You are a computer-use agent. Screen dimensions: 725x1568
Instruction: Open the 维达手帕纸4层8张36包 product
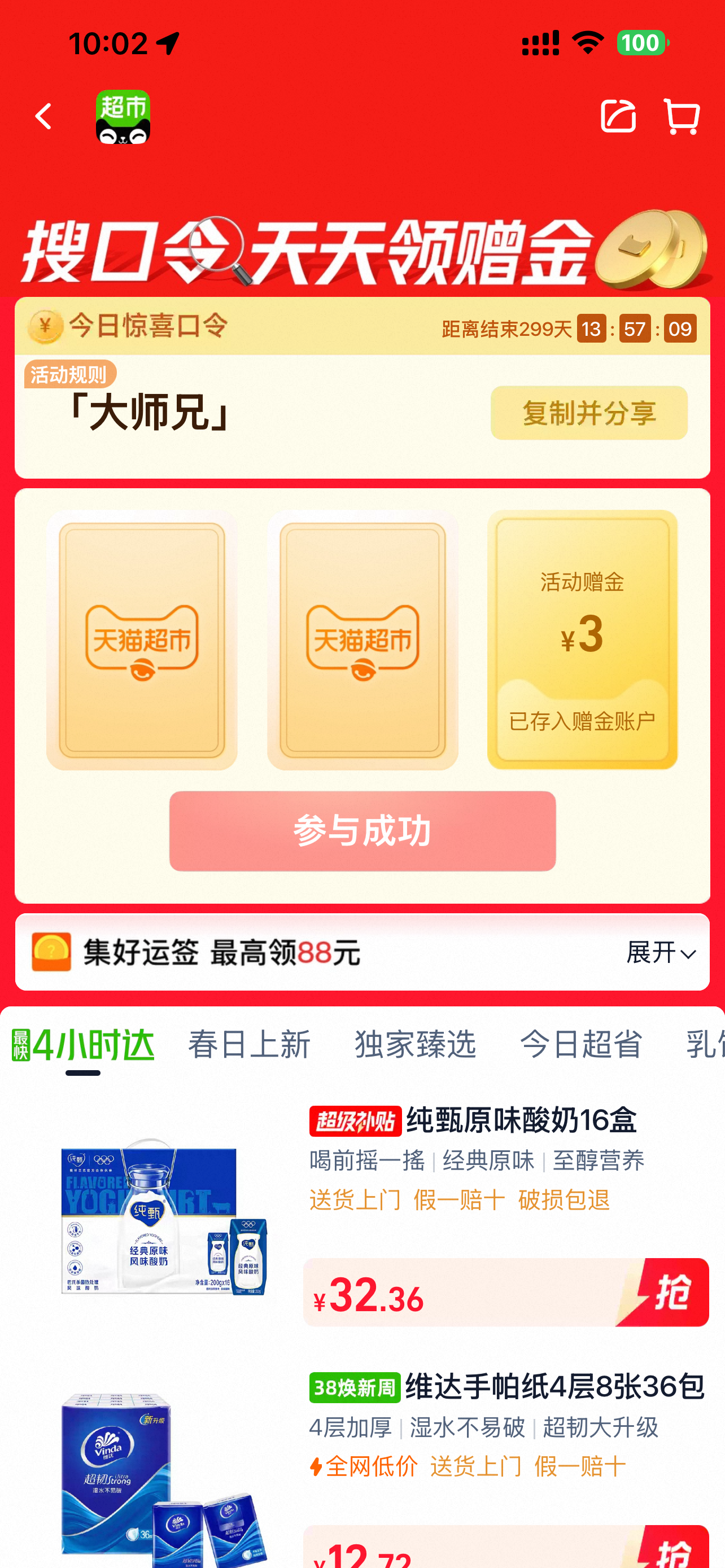point(554,1387)
